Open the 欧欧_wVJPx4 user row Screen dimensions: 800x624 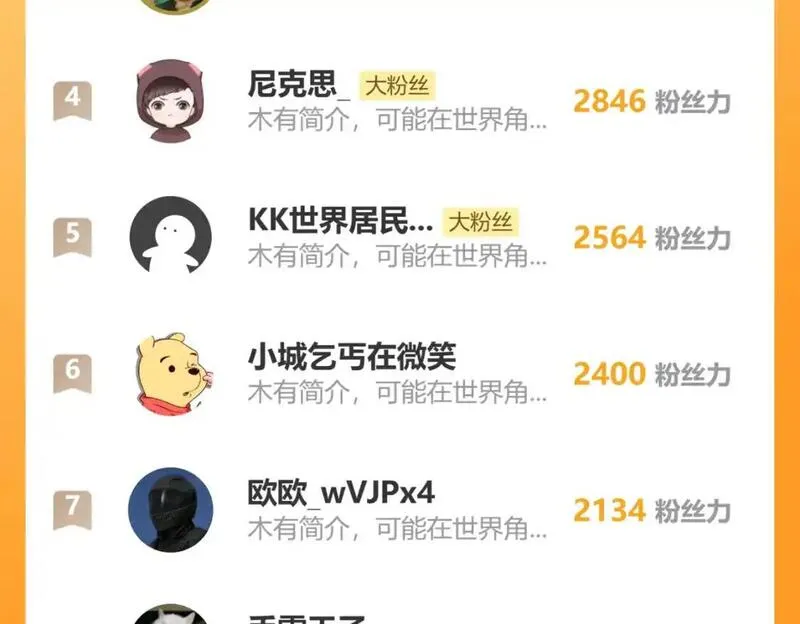341,494
